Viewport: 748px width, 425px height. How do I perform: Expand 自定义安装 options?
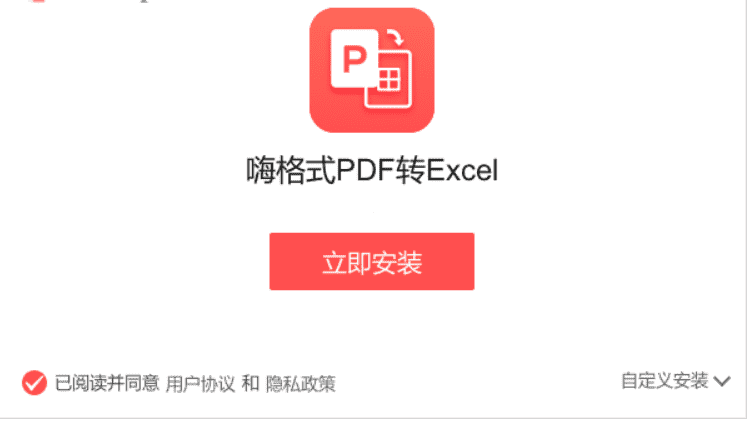click(675, 380)
